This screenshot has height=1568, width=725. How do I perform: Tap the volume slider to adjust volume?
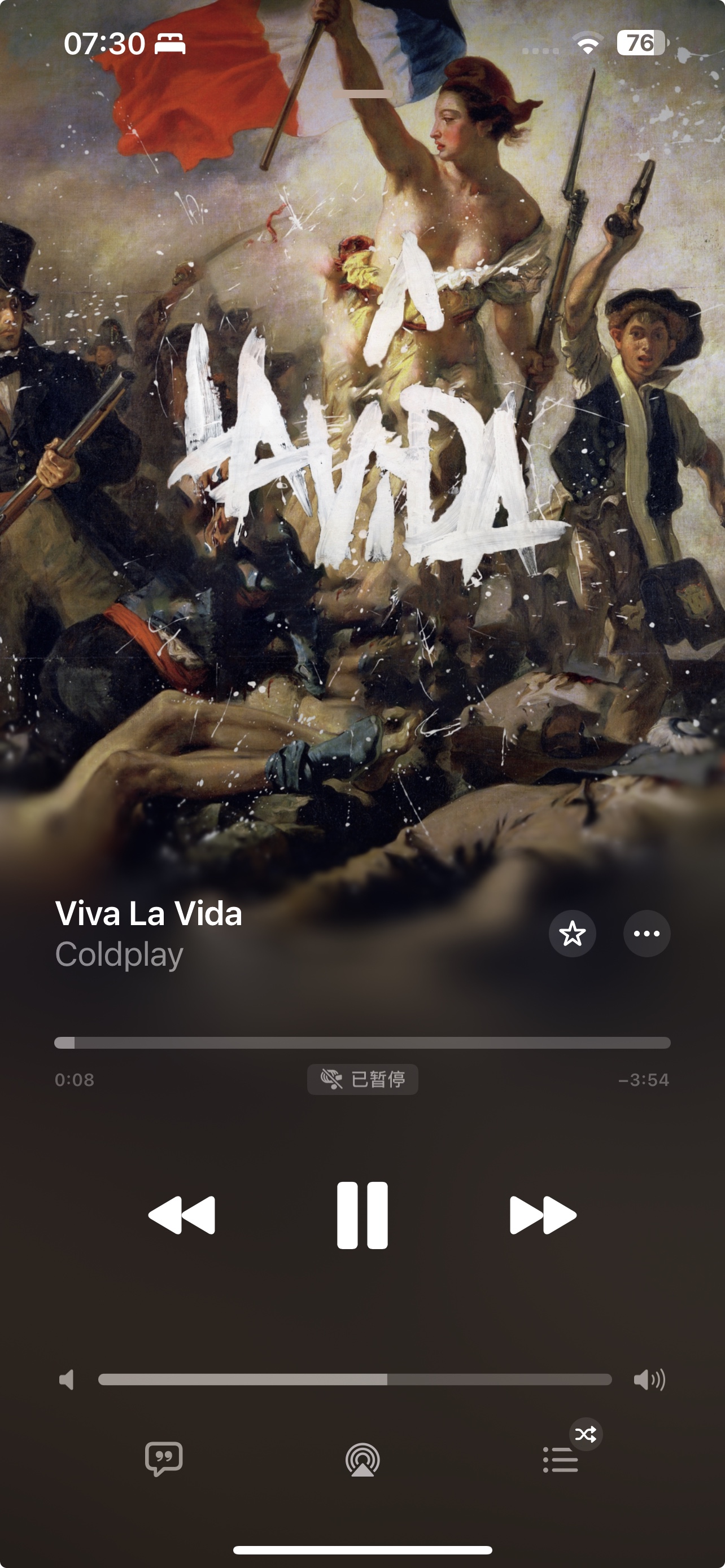click(x=355, y=1379)
